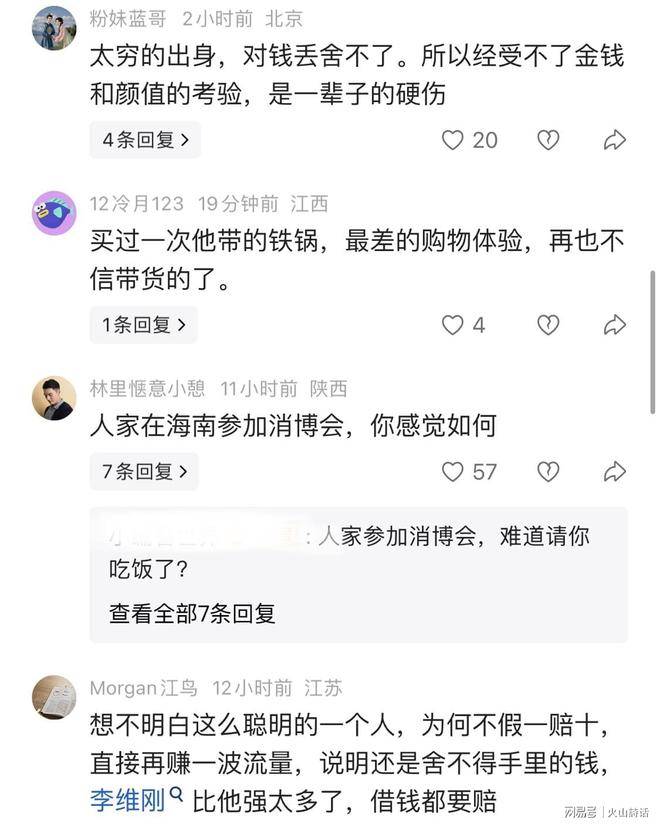Share 林里惬意小憩's comment
This screenshot has height=824, width=660.
point(614,472)
